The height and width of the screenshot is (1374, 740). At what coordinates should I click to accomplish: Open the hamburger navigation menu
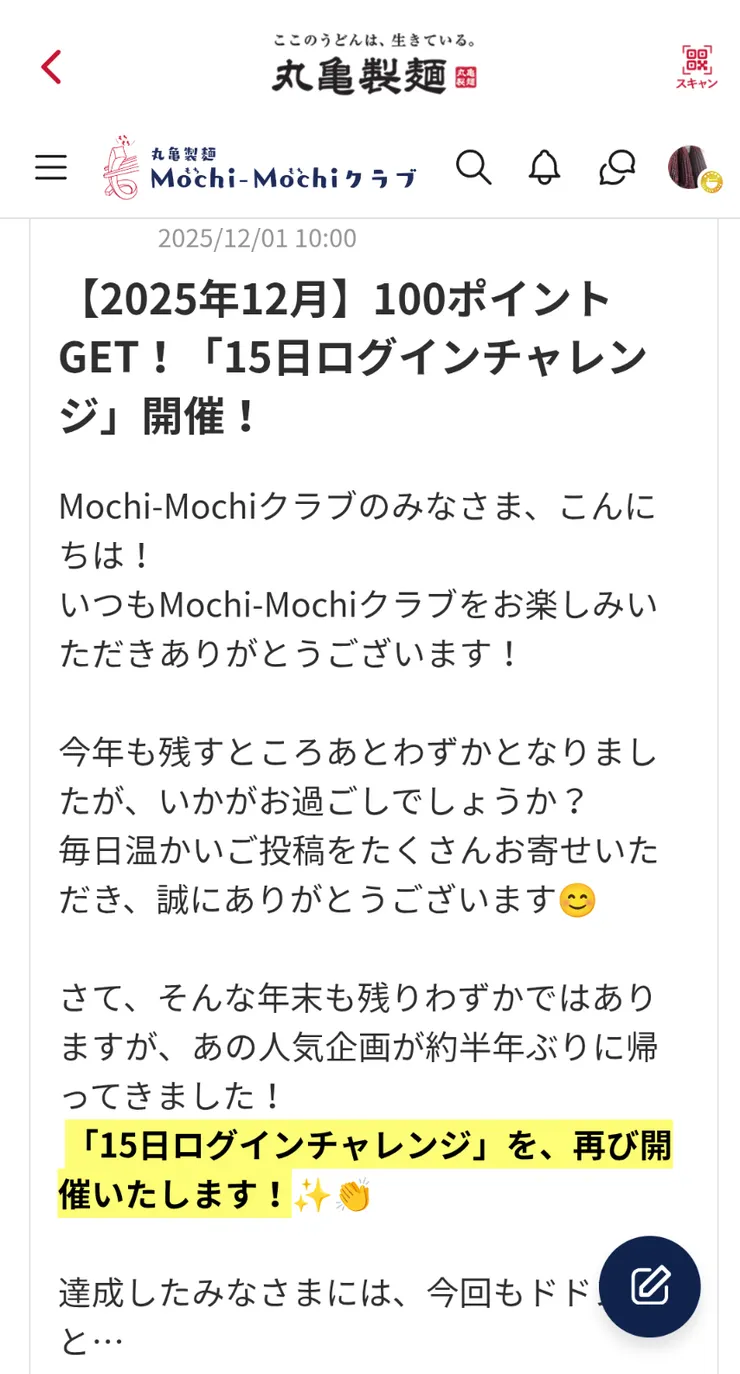point(50,168)
